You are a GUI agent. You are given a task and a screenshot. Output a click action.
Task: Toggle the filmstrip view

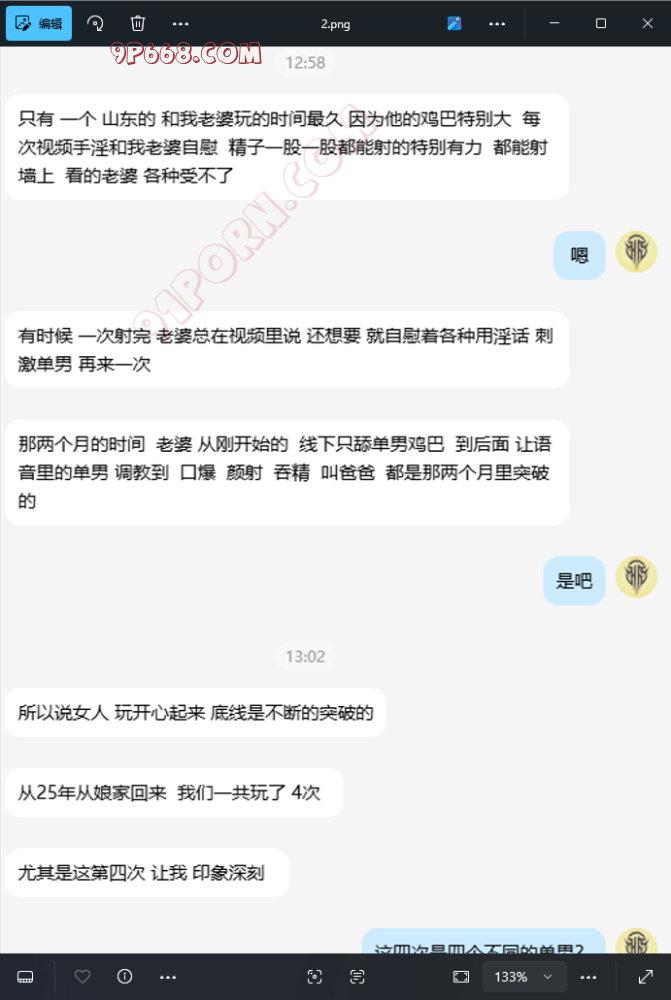click(x=26, y=976)
